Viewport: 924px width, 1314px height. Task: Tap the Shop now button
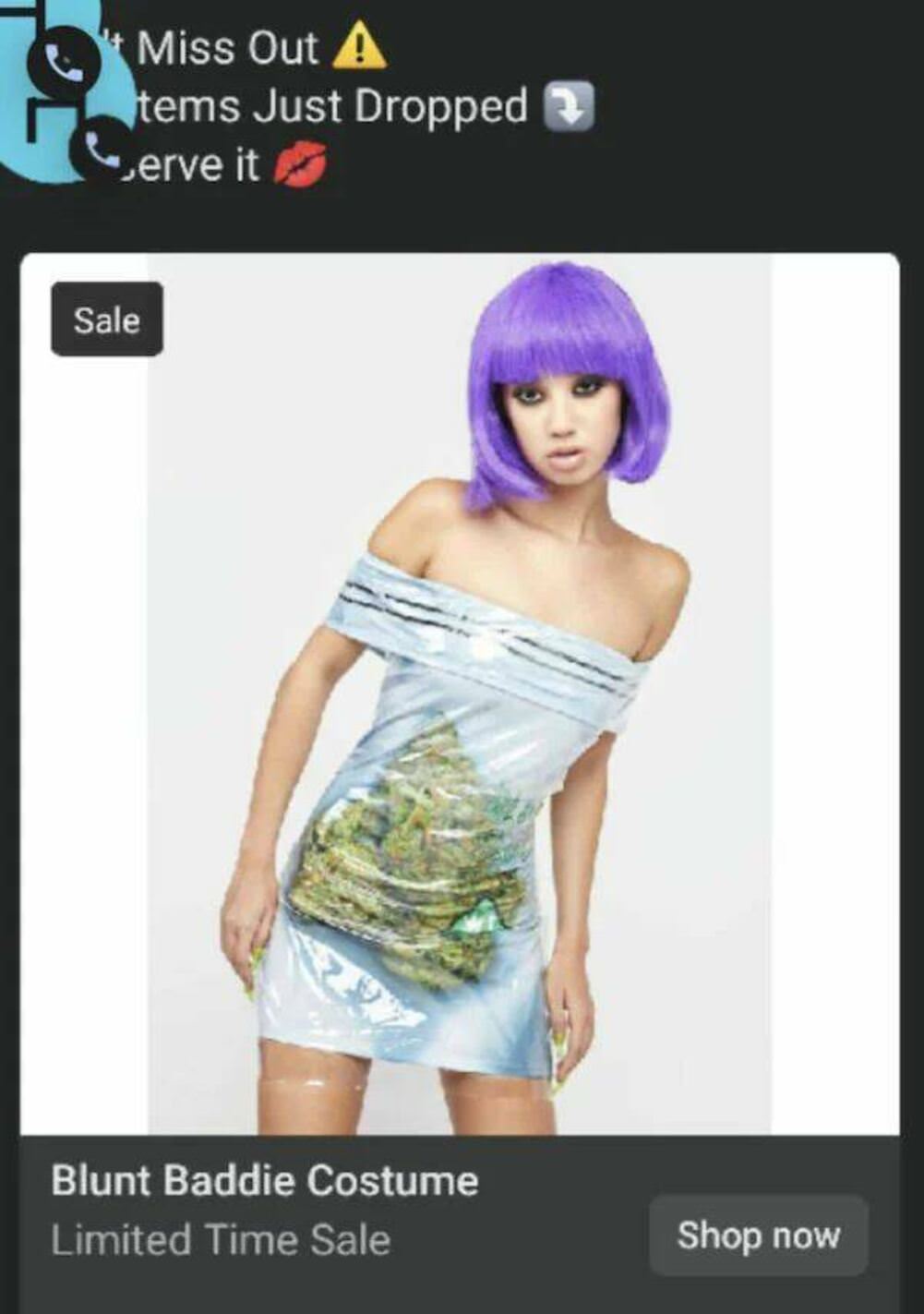[x=758, y=1236]
